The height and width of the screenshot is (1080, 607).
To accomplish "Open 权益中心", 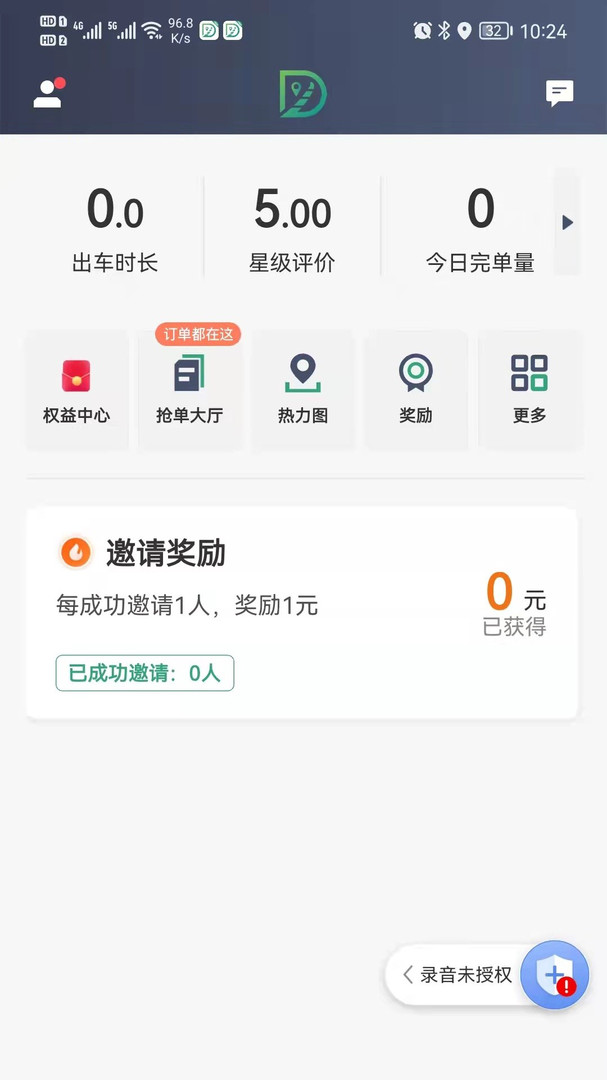I will click(x=76, y=390).
